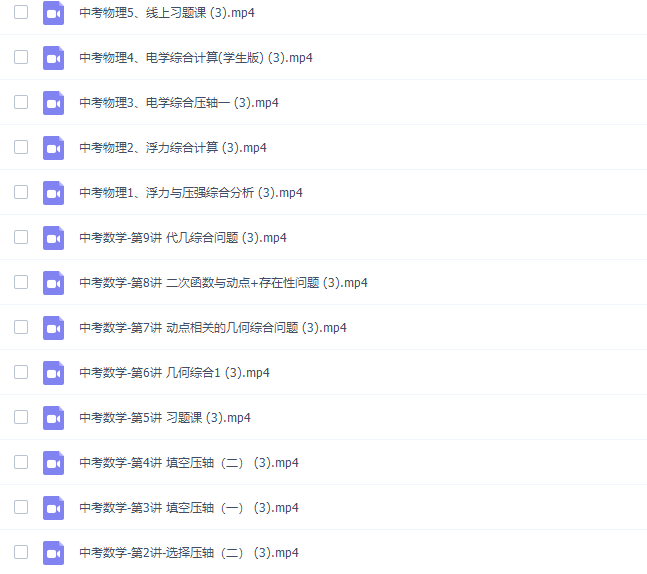Open 中考数学-第9讲 代几综合问题 (3).mp4
The width and height of the screenshot is (647, 574).
182,238
